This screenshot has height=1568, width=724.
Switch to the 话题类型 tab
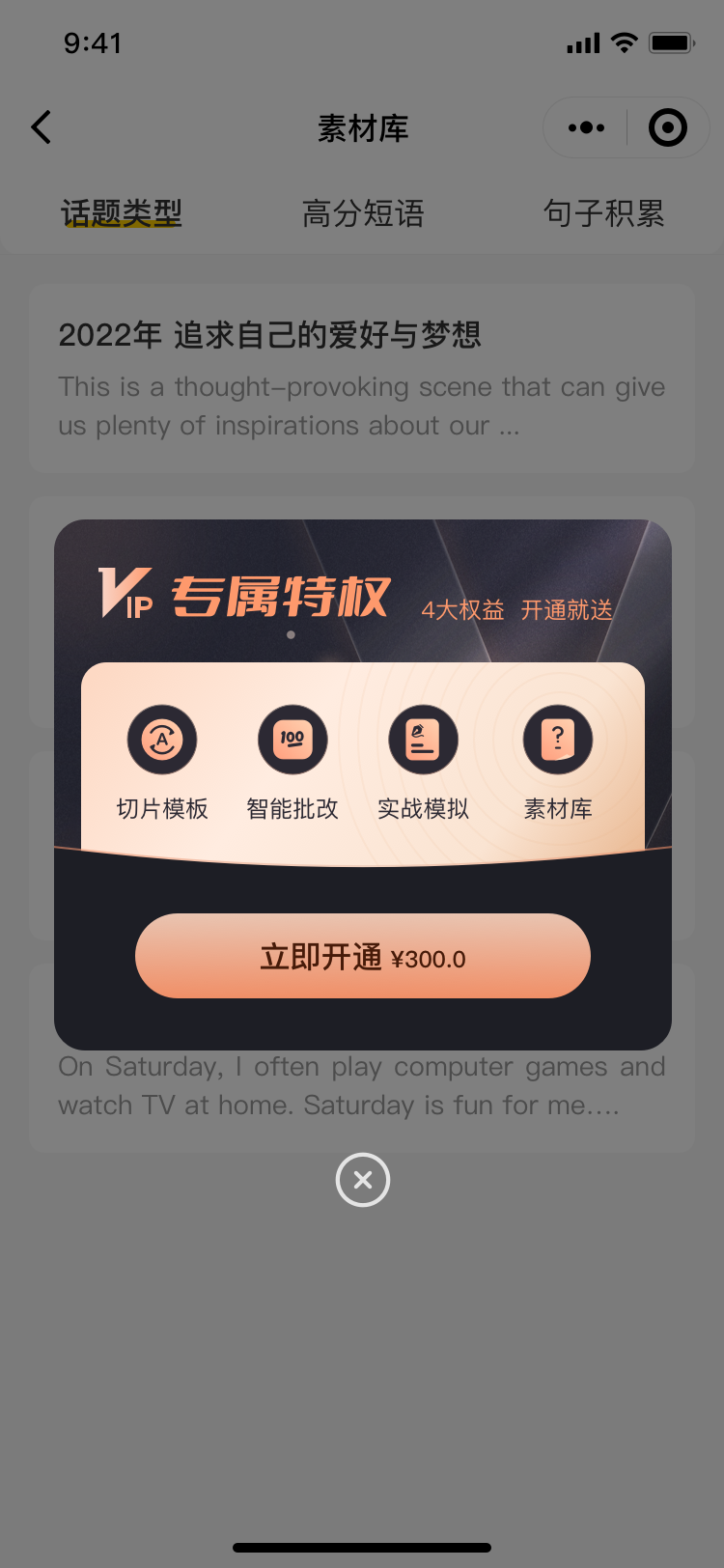(x=122, y=213)
